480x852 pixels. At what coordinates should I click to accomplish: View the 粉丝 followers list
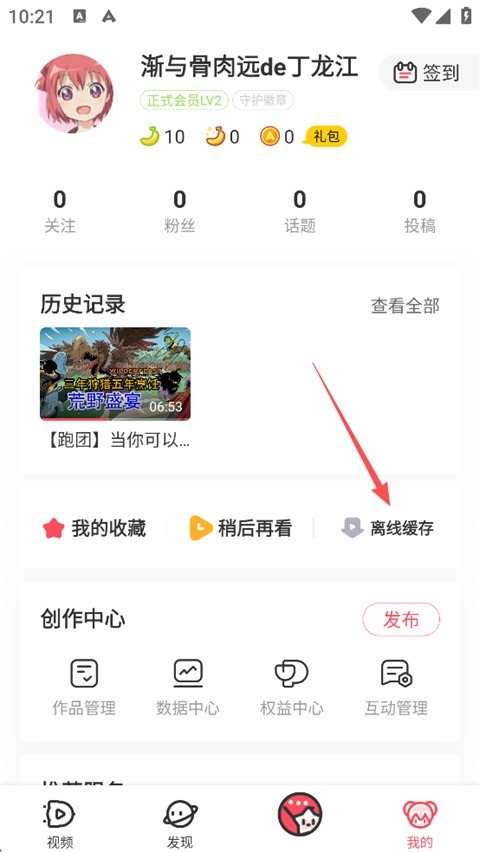[x=179, y=212]
